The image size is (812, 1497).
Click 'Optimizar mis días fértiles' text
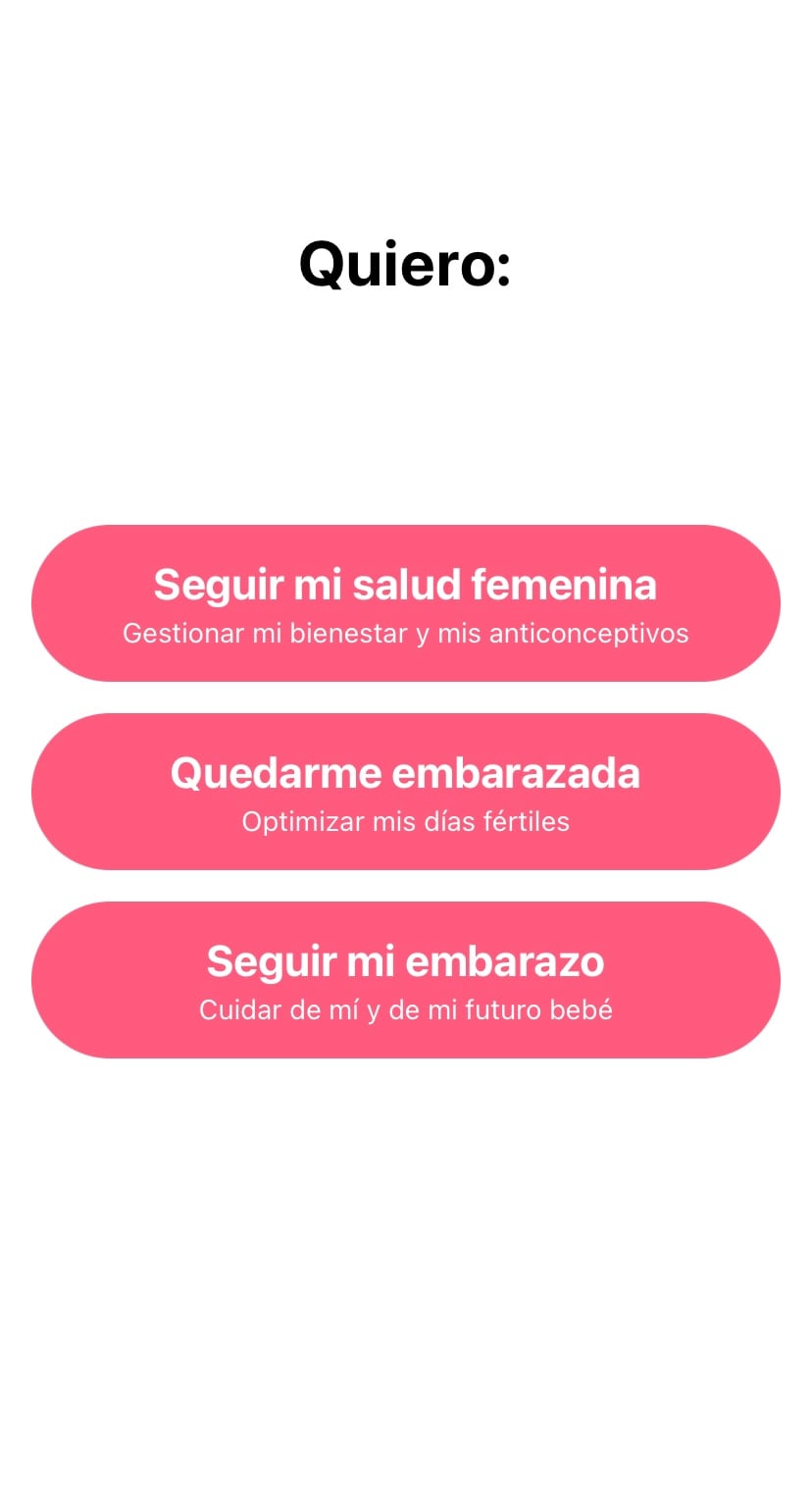click(406, 822)
